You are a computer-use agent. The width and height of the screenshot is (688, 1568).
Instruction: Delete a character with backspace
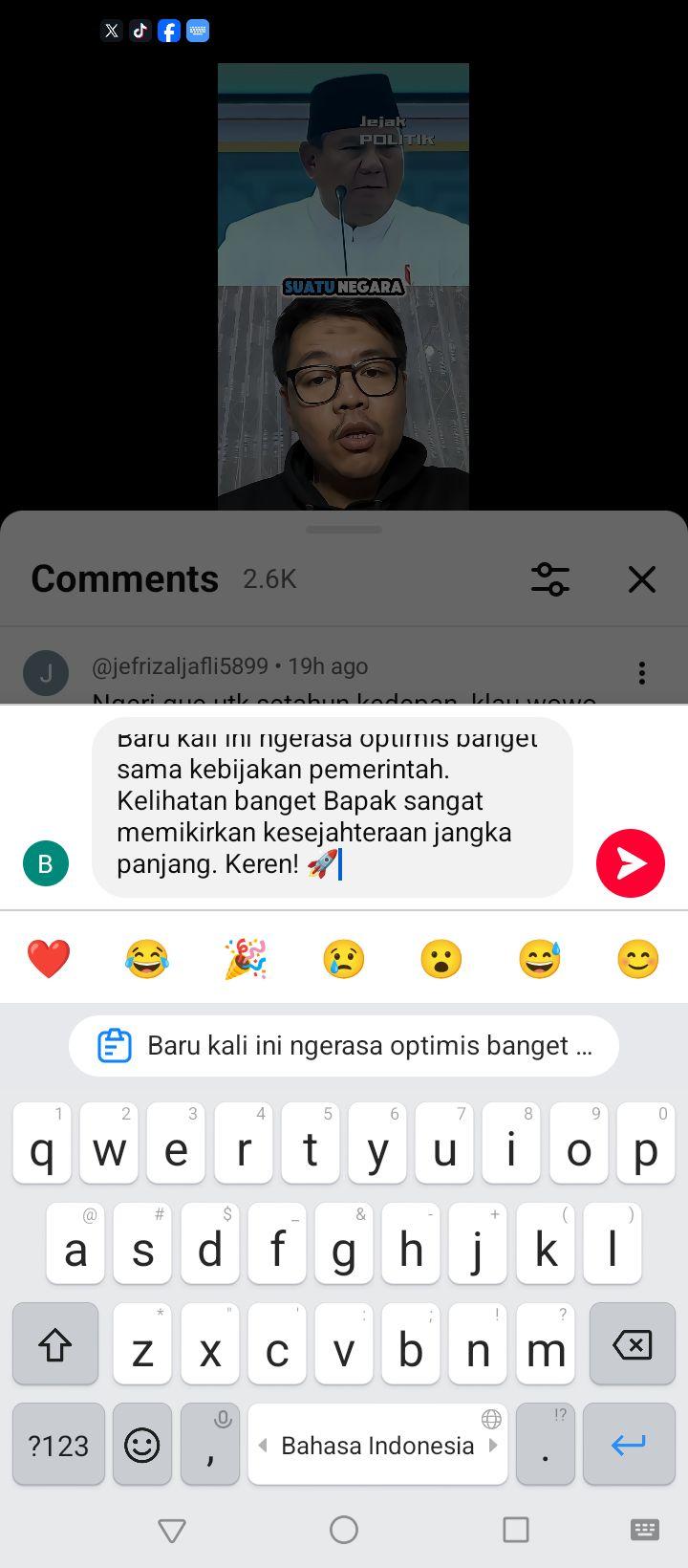(x=633, y=1344)
